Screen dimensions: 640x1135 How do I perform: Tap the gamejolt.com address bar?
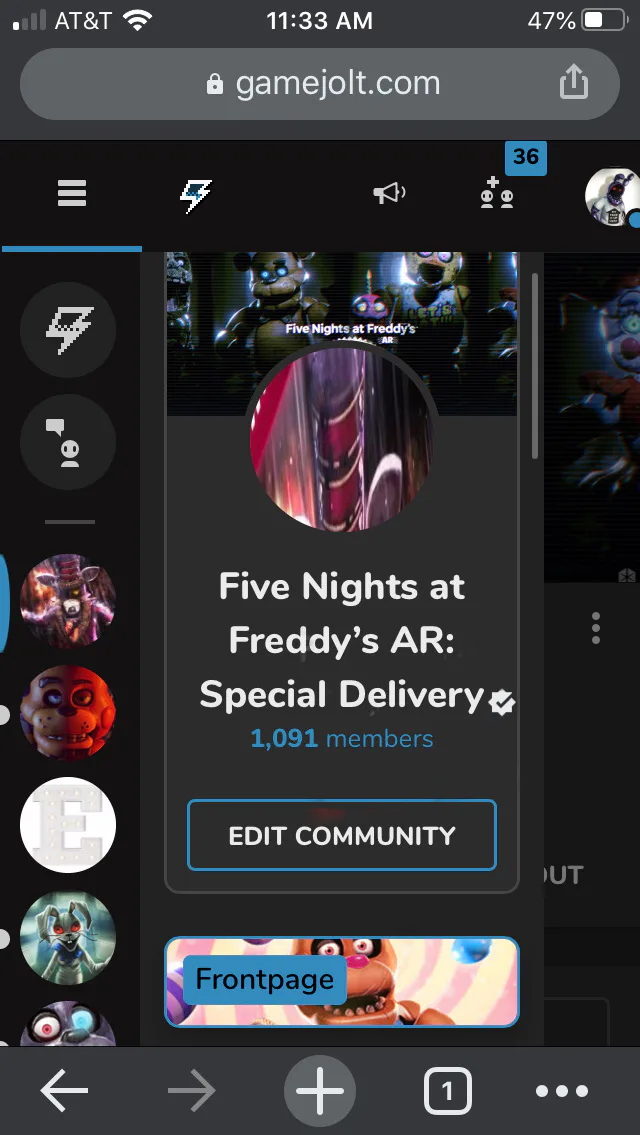(320, 84)
